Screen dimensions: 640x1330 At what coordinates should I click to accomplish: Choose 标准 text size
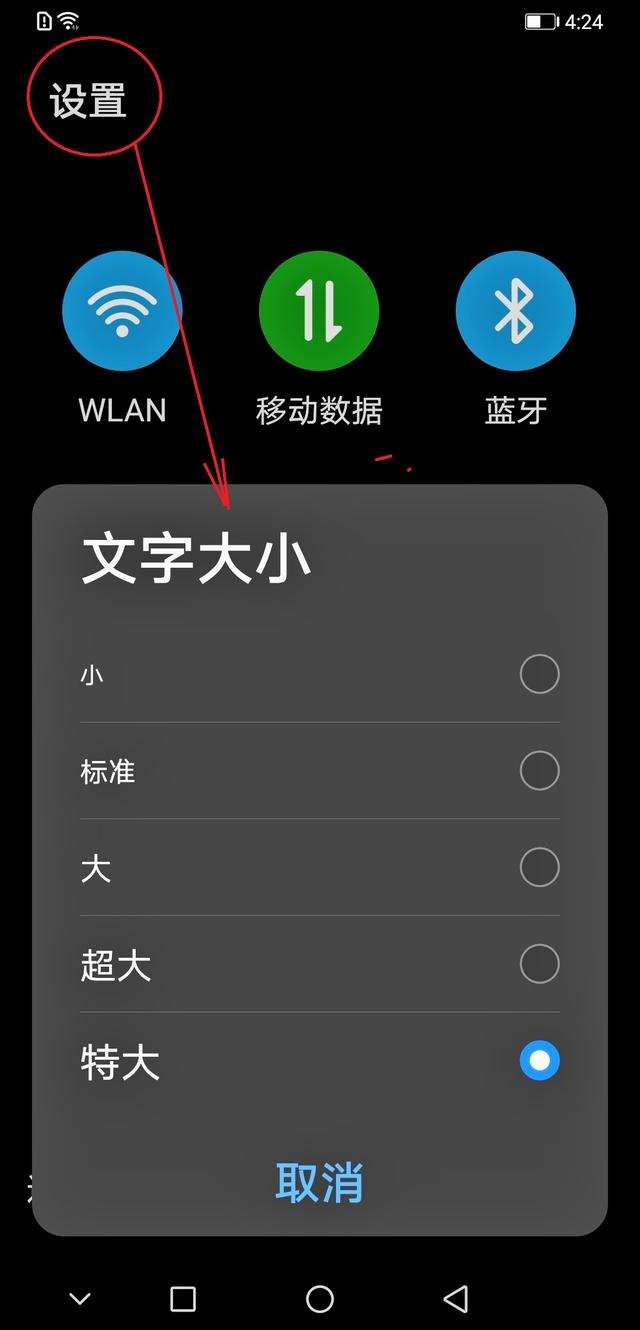(x=320, y=771)
